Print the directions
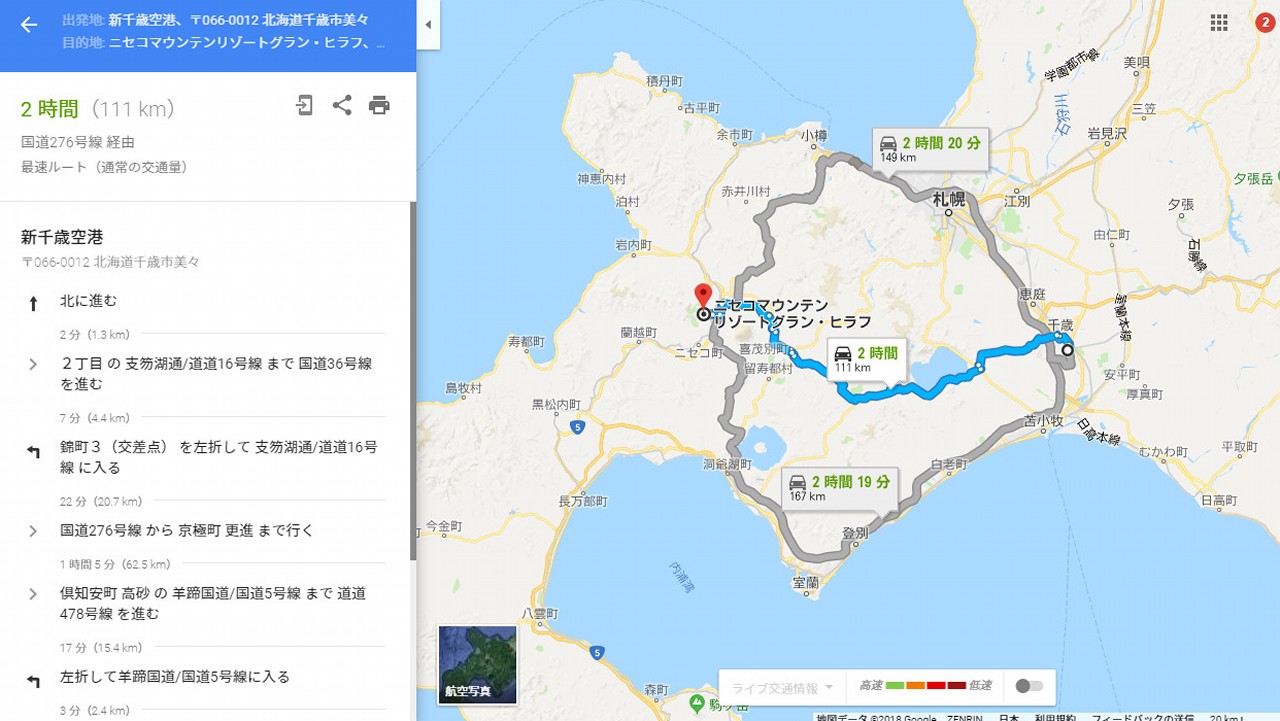The height and width of the screenshot is (721, 1280). coord(379,105)
